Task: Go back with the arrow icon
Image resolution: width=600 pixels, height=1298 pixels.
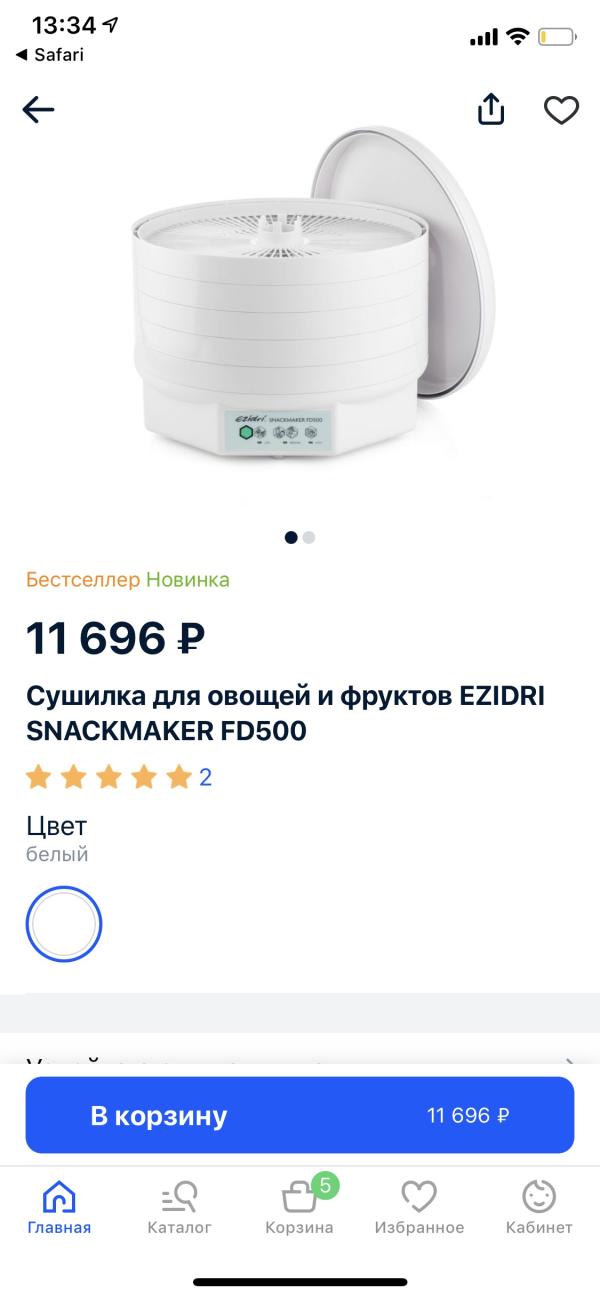Action: click(x=38, y=110)
